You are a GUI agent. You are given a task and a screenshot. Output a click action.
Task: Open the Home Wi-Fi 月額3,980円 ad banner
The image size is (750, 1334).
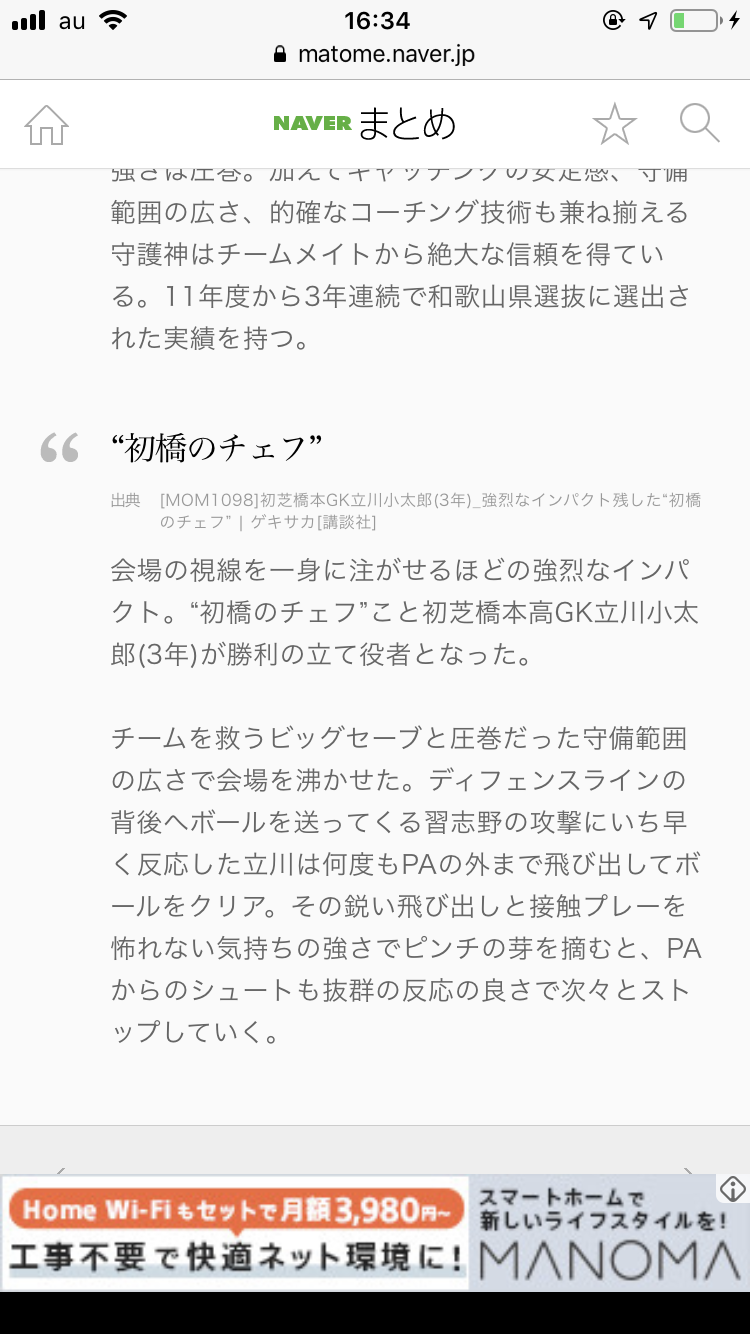pyautogui.click(x=236, y=1233)
